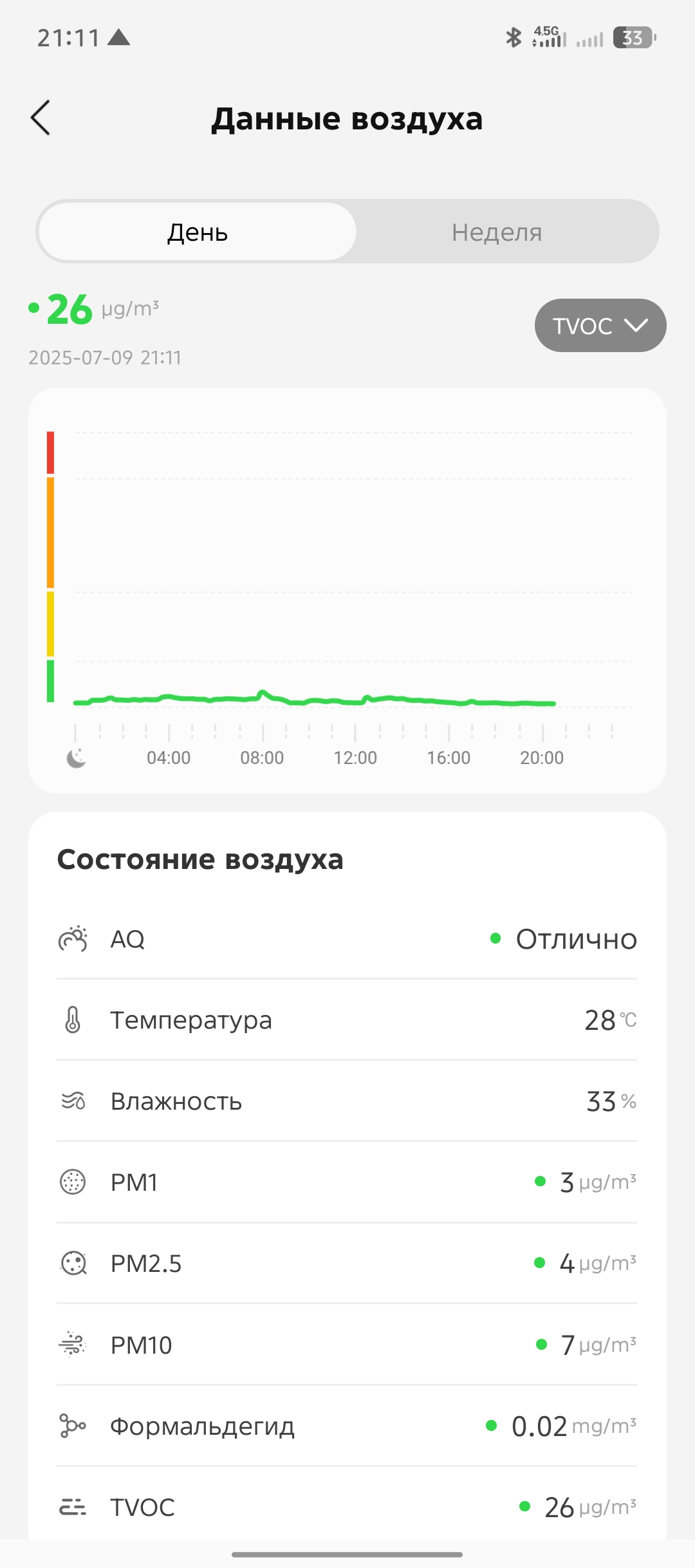Go back from the Данные воздуха screen

(41, 118)
